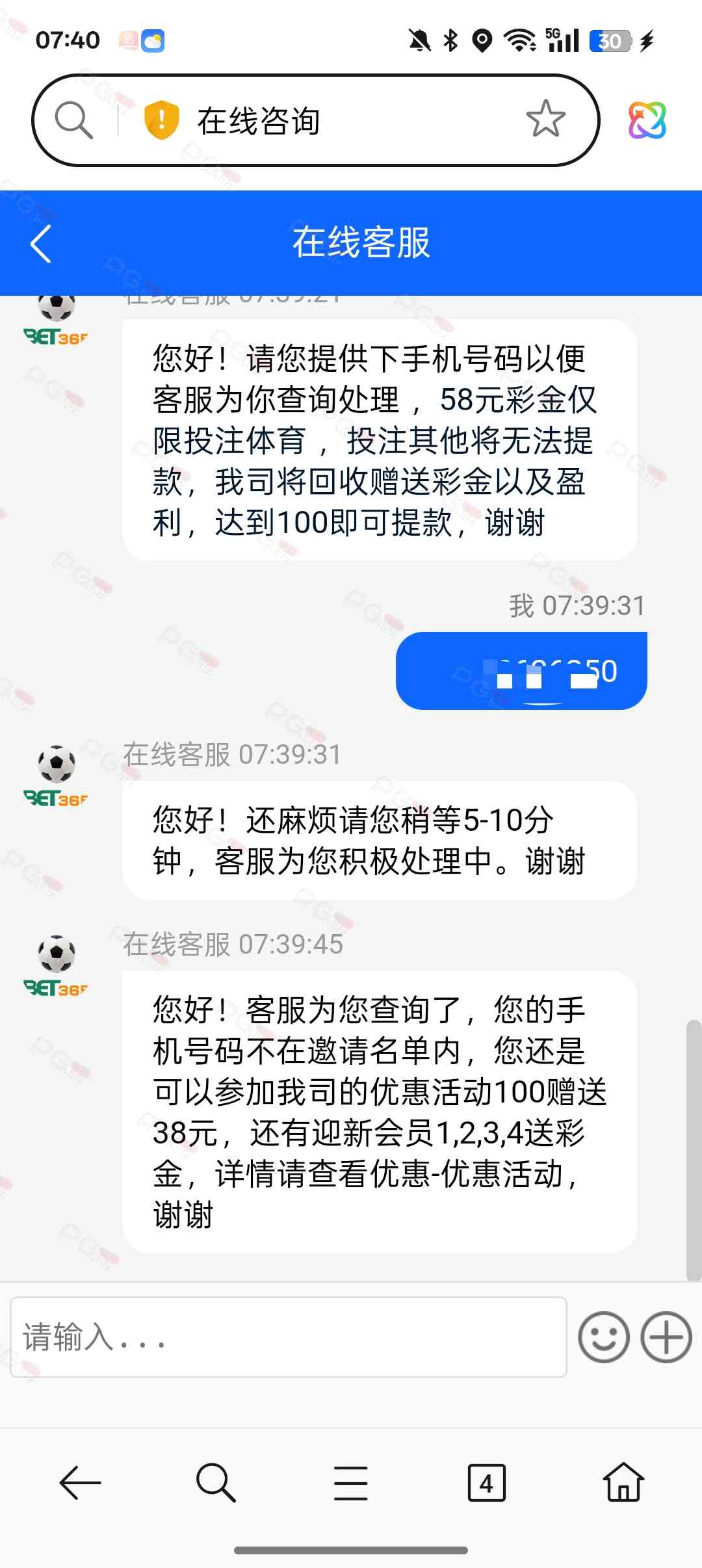Viewport: 702px width, 1568px height.
Task: Go back from the 在线客服 chat
Action: [x=40, y=244]
